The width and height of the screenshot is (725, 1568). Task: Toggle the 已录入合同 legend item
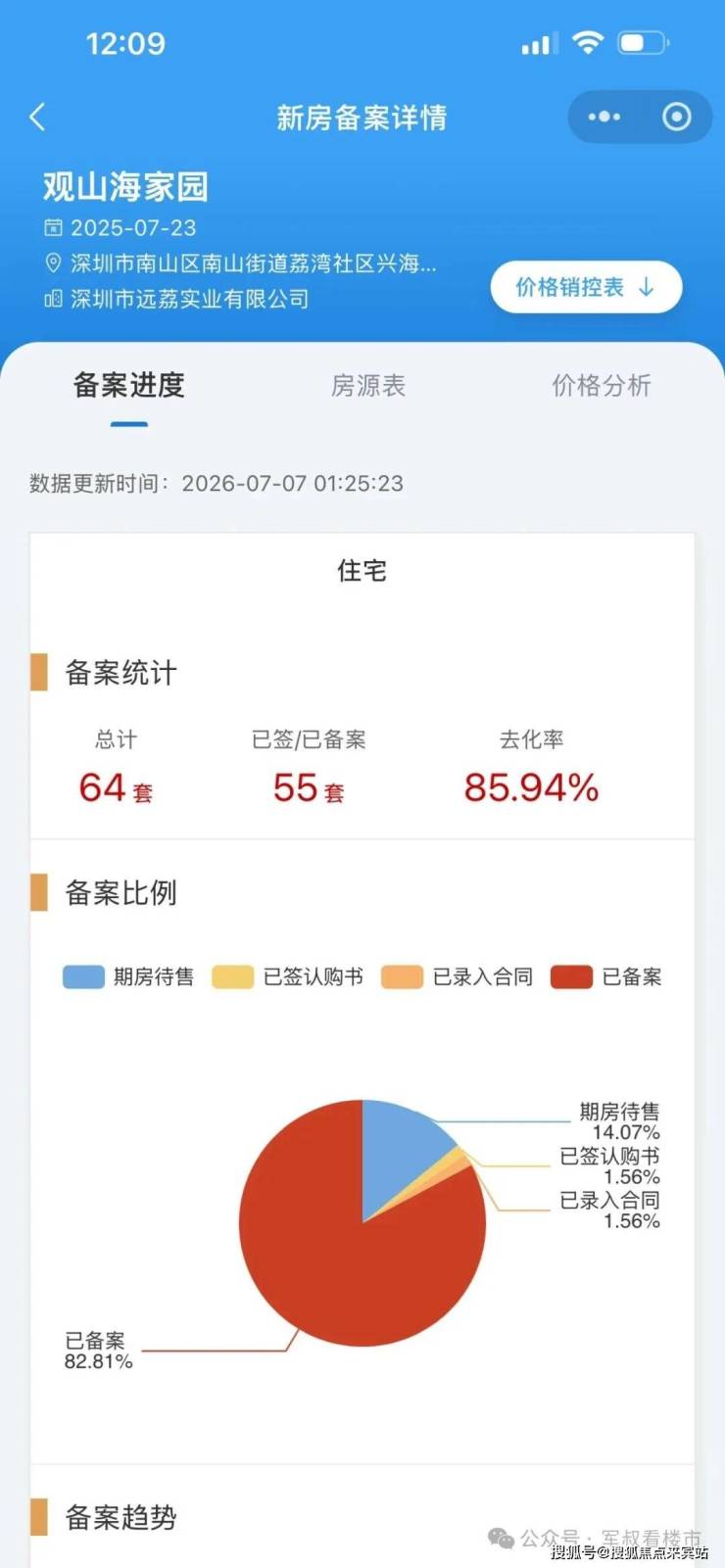(458, 977)
